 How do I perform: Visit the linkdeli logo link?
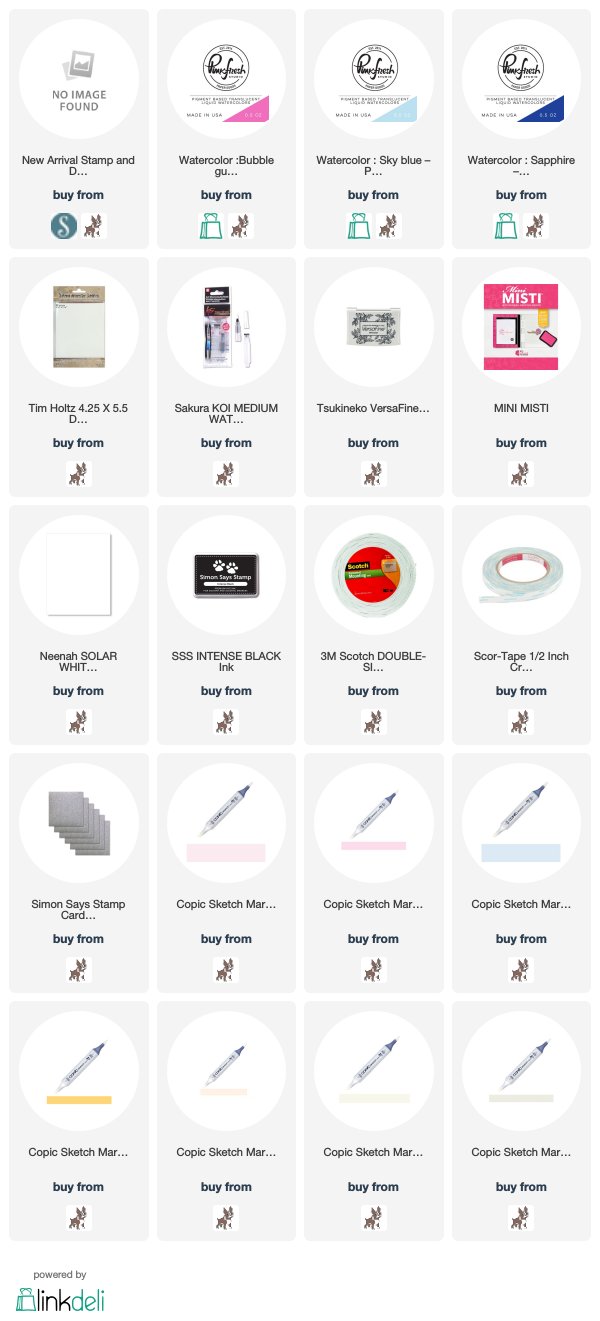(60, 1298)
